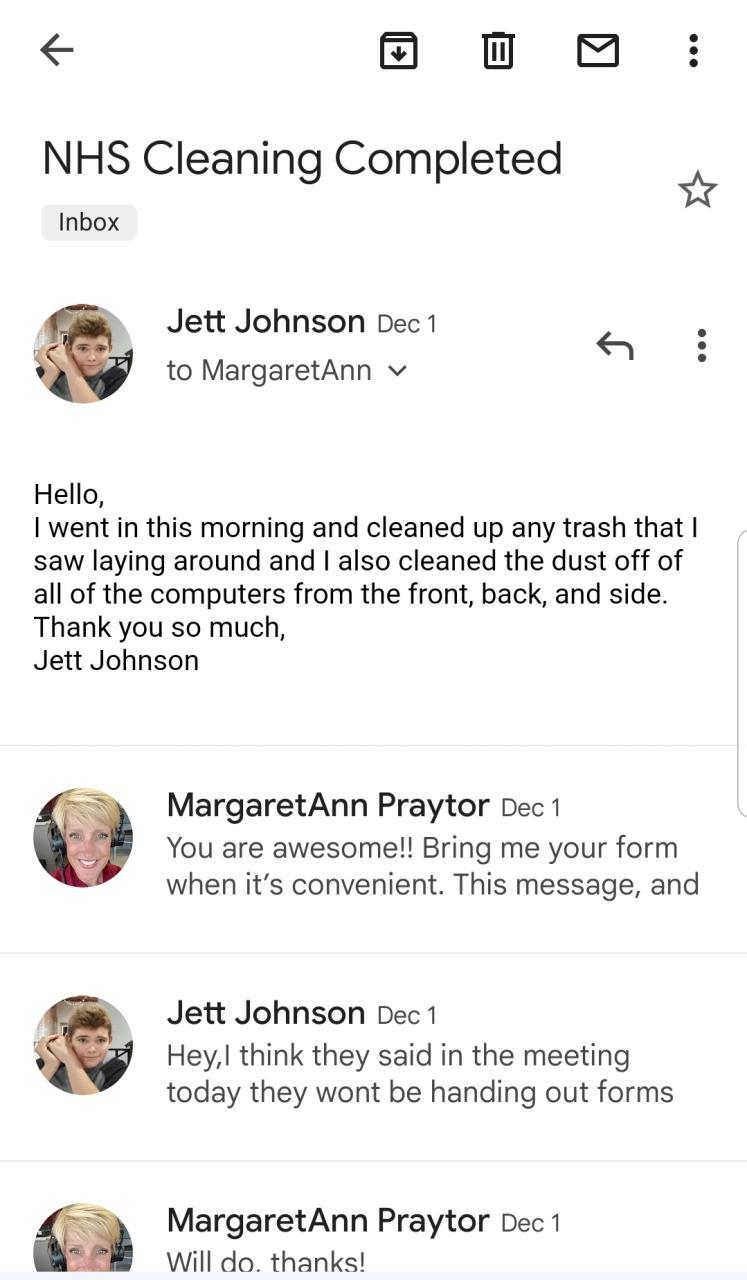Expand Jett's message about handing out forms
Screen dimensions: 747x1280
420,1057
